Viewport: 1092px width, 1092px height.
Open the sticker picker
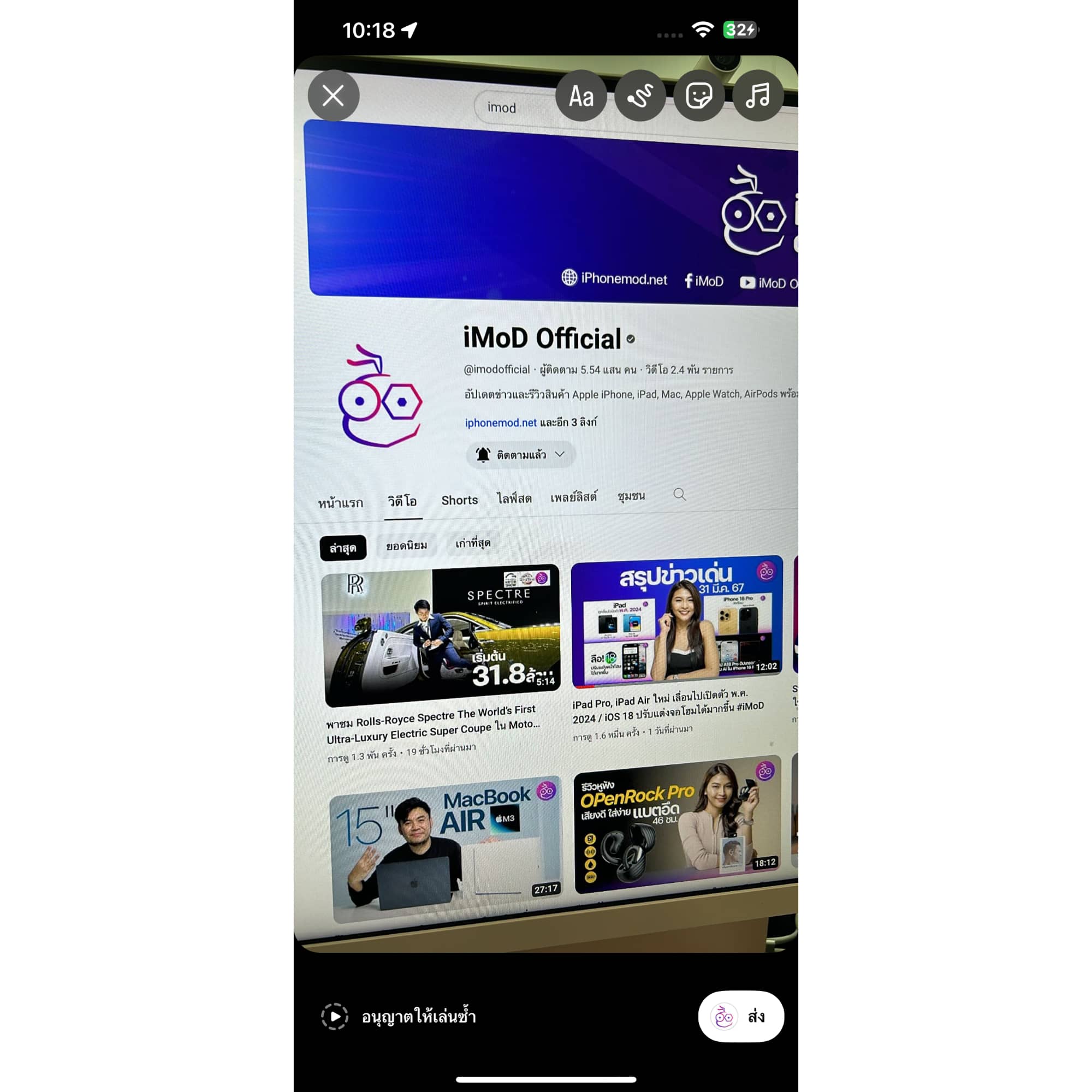(x=699, y=96)
